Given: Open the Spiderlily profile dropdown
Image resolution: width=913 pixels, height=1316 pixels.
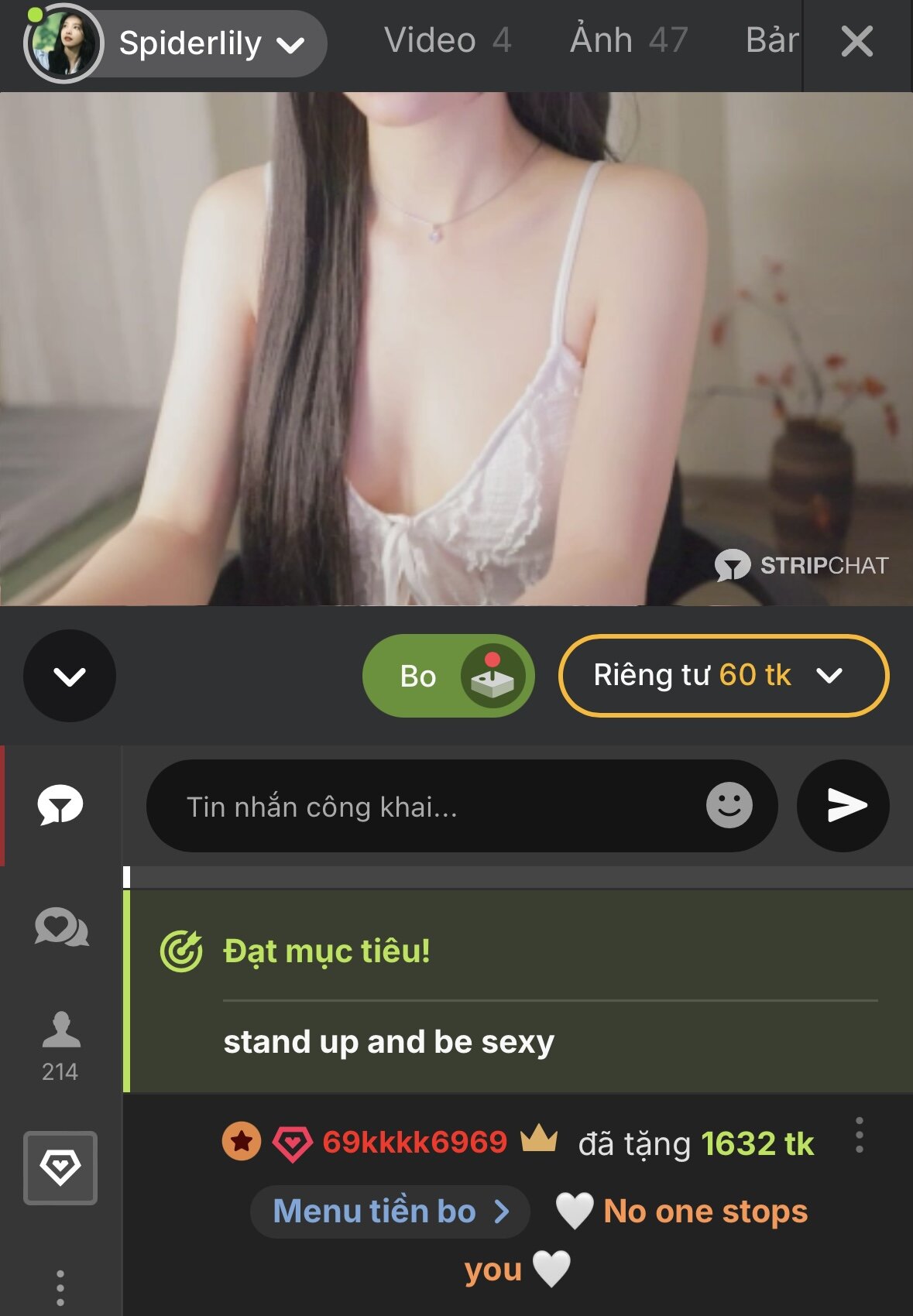Looking at the screenshot, I should click(x=190, y=43).
